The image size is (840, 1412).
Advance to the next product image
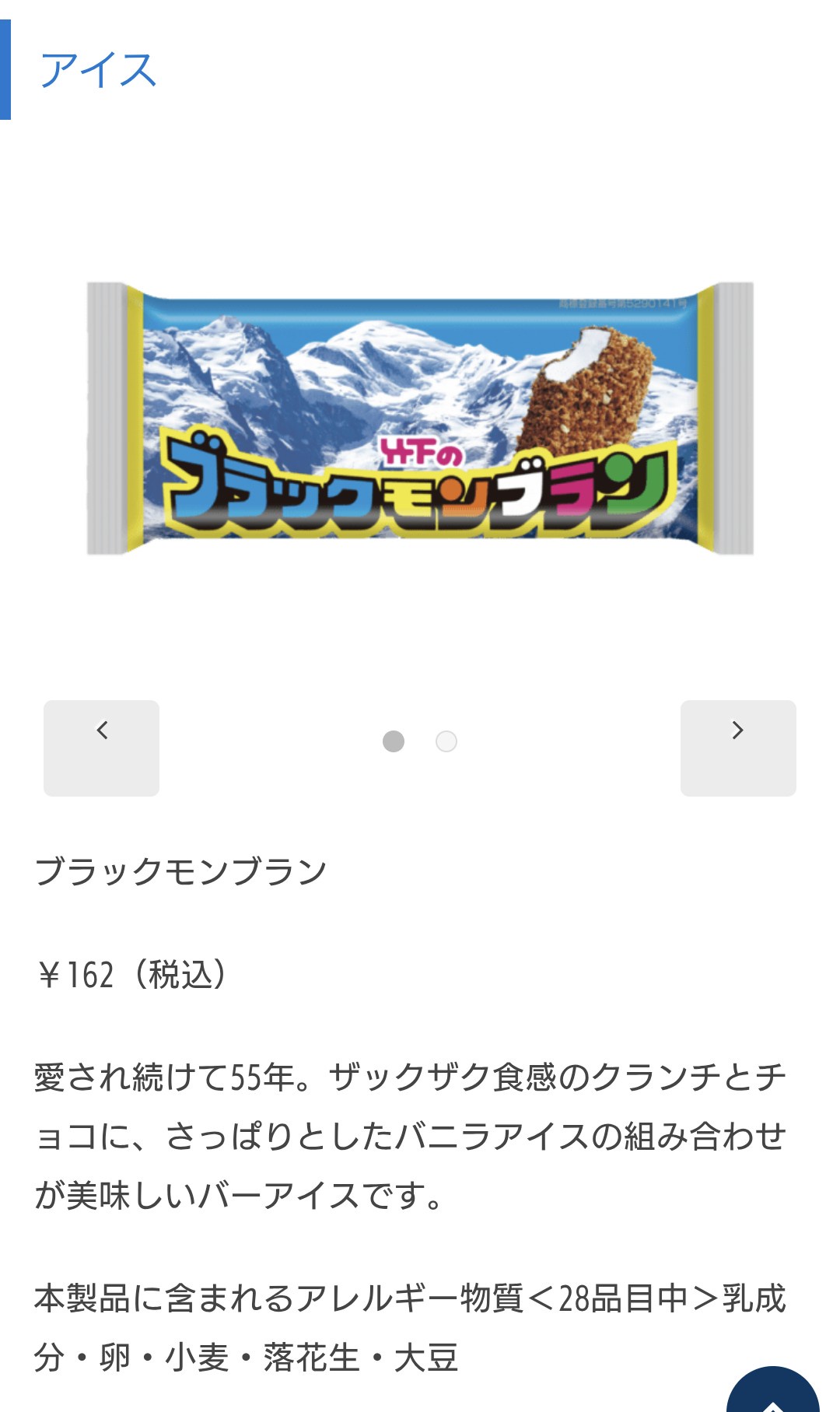pyautogui.click(x=737, y=748)
